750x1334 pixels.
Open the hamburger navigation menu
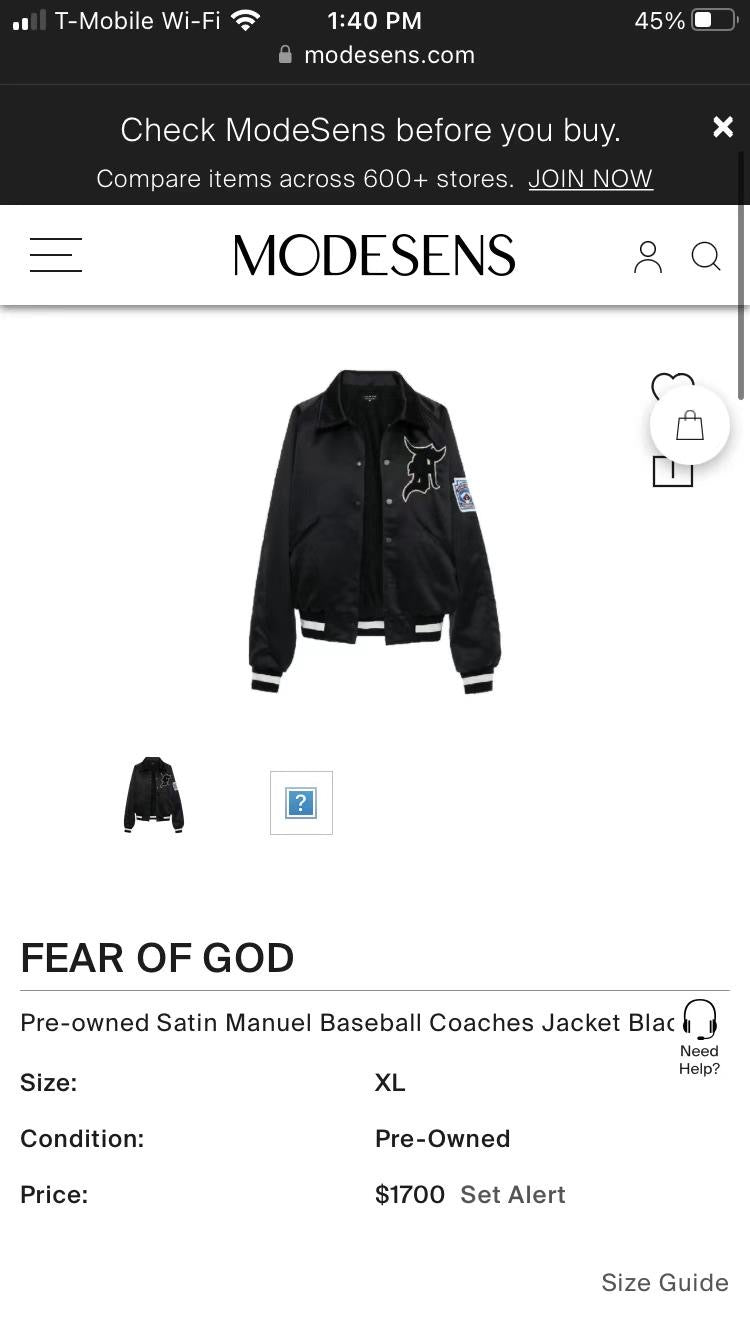(55, 254)
